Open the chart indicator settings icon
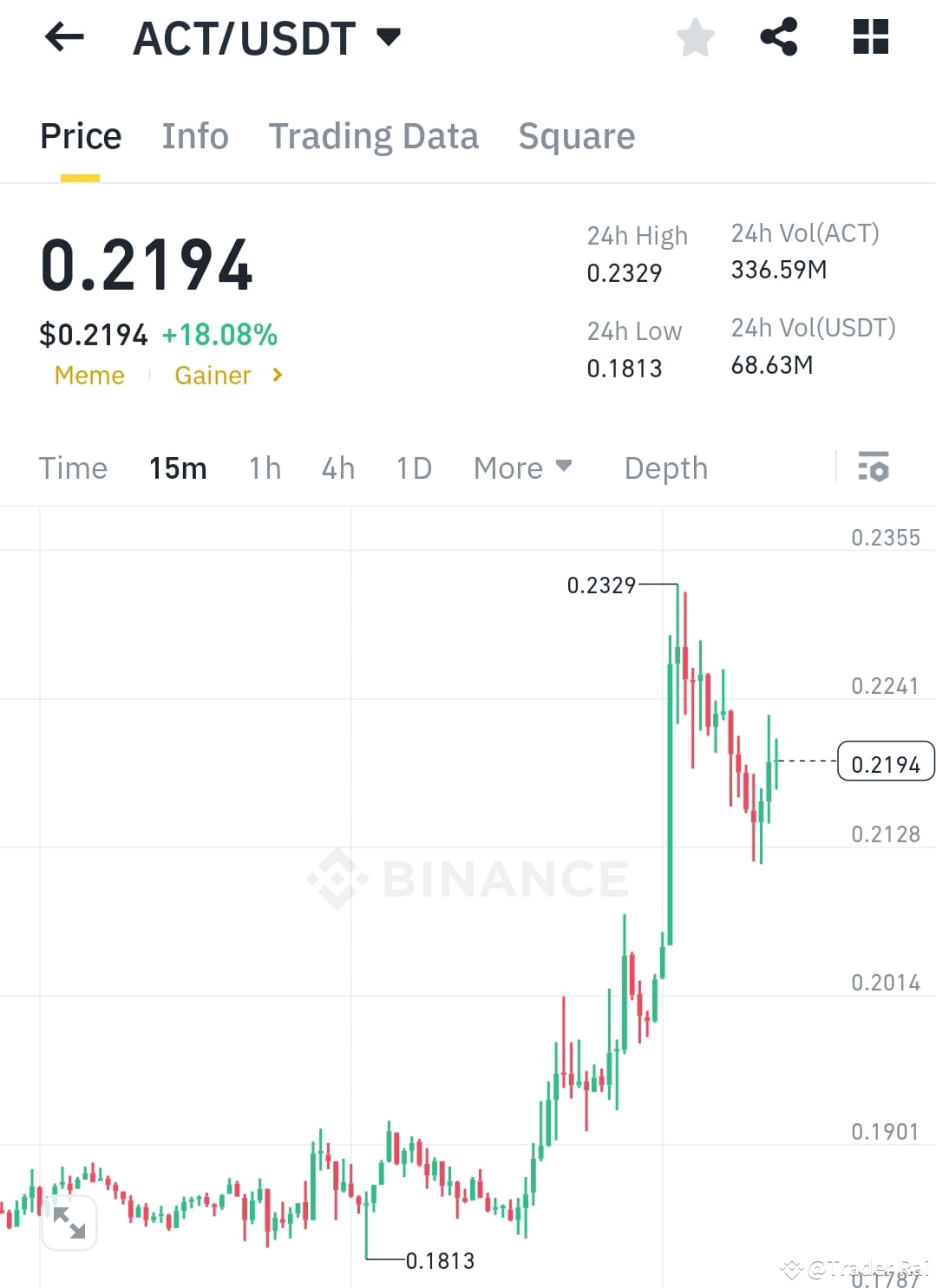This screenshot has height=1288, width=936. tap(874, 467)
